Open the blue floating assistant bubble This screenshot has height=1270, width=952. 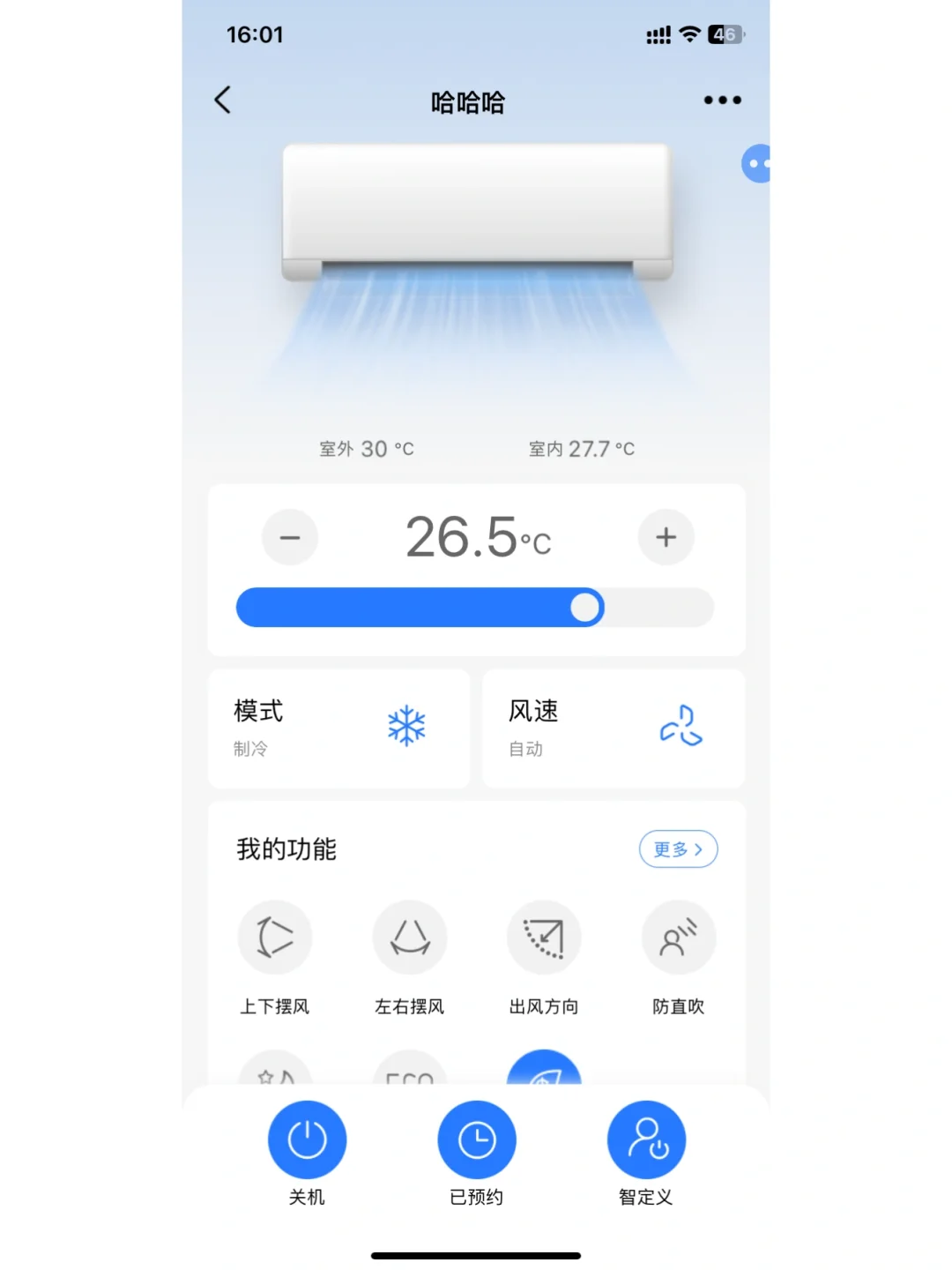click(x=757, y=164)
